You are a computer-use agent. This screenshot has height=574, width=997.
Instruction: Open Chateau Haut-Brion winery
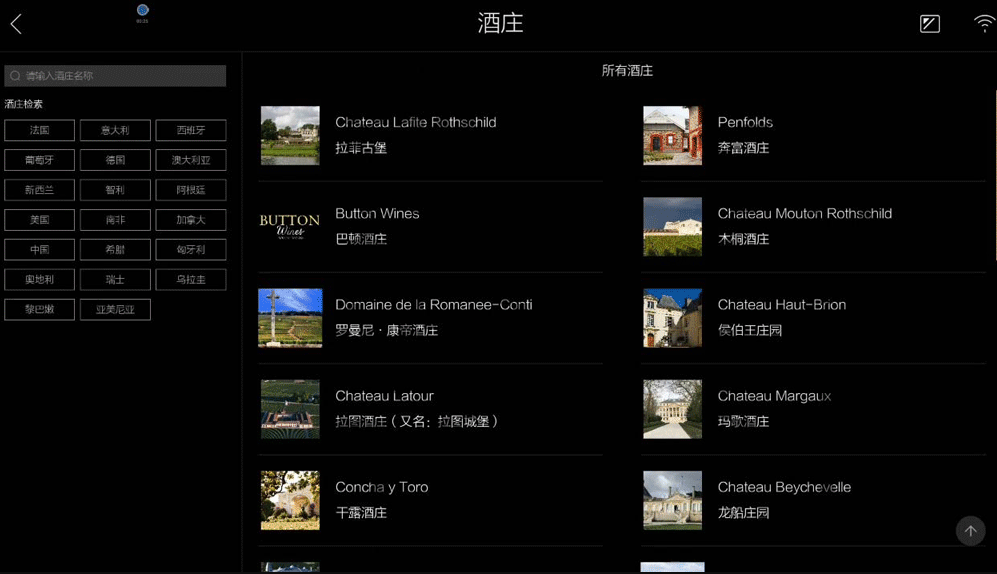[781, 317]
